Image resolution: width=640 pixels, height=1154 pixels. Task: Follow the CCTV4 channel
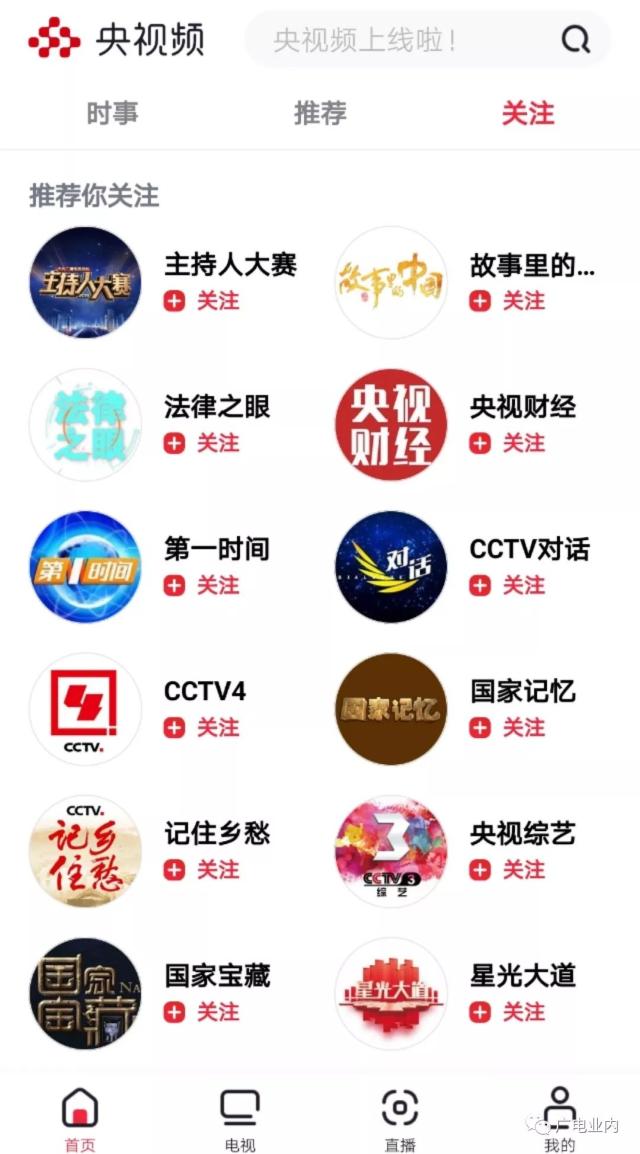pyautogui.click(x=203, y=727)
